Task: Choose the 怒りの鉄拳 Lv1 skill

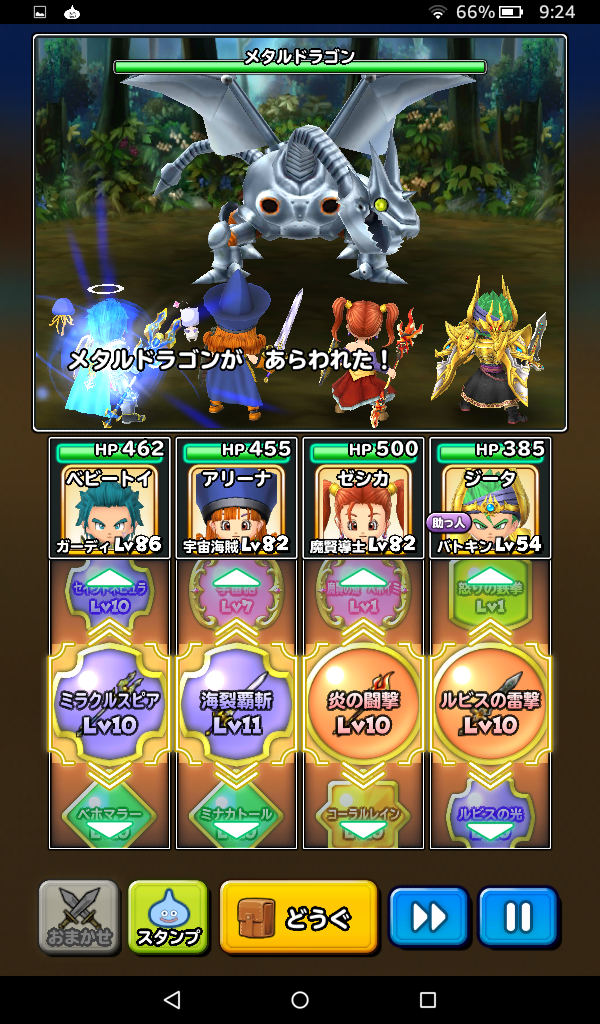Action: point(490,598)
